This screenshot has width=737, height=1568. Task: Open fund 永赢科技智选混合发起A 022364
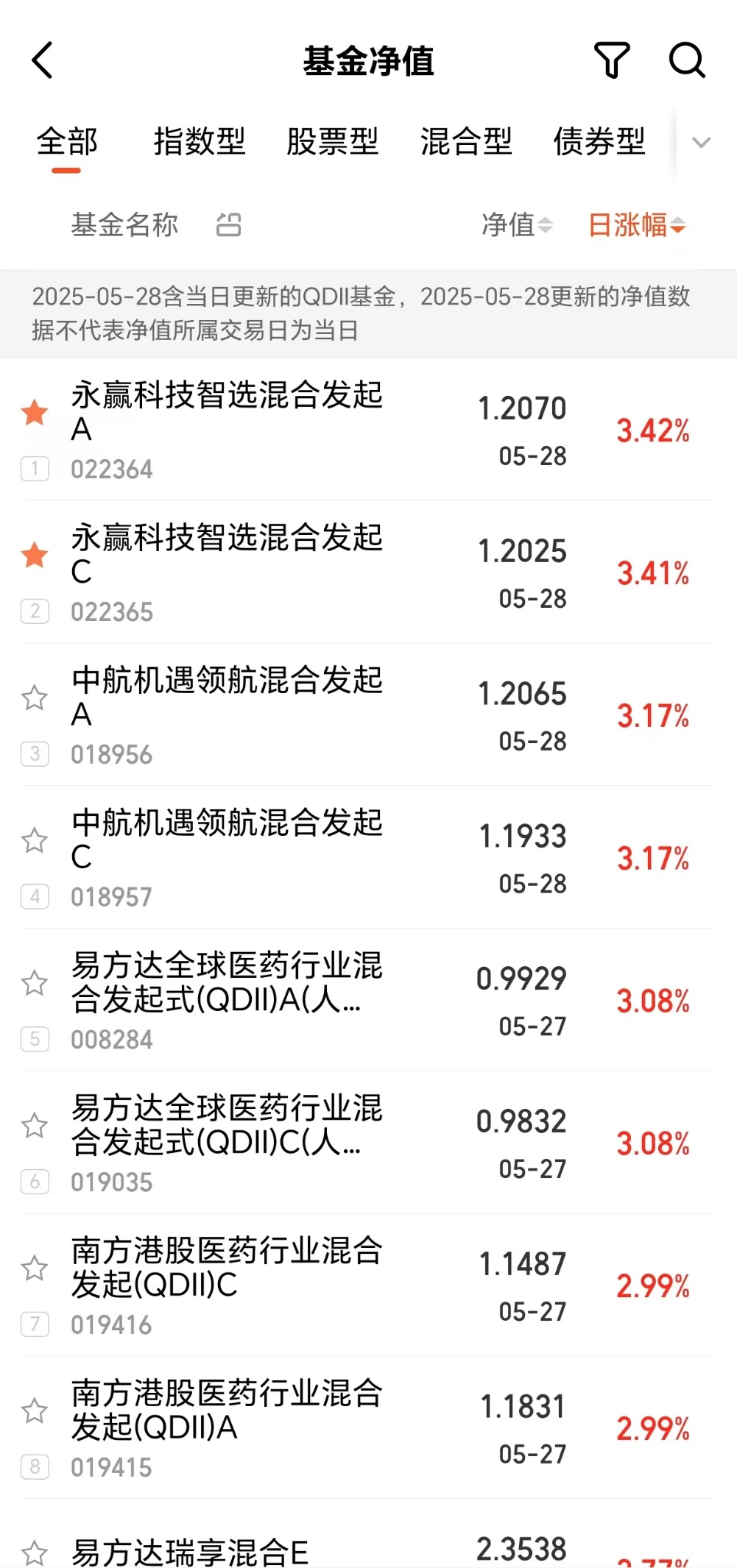pyautogui.click(x=368, y=430)
